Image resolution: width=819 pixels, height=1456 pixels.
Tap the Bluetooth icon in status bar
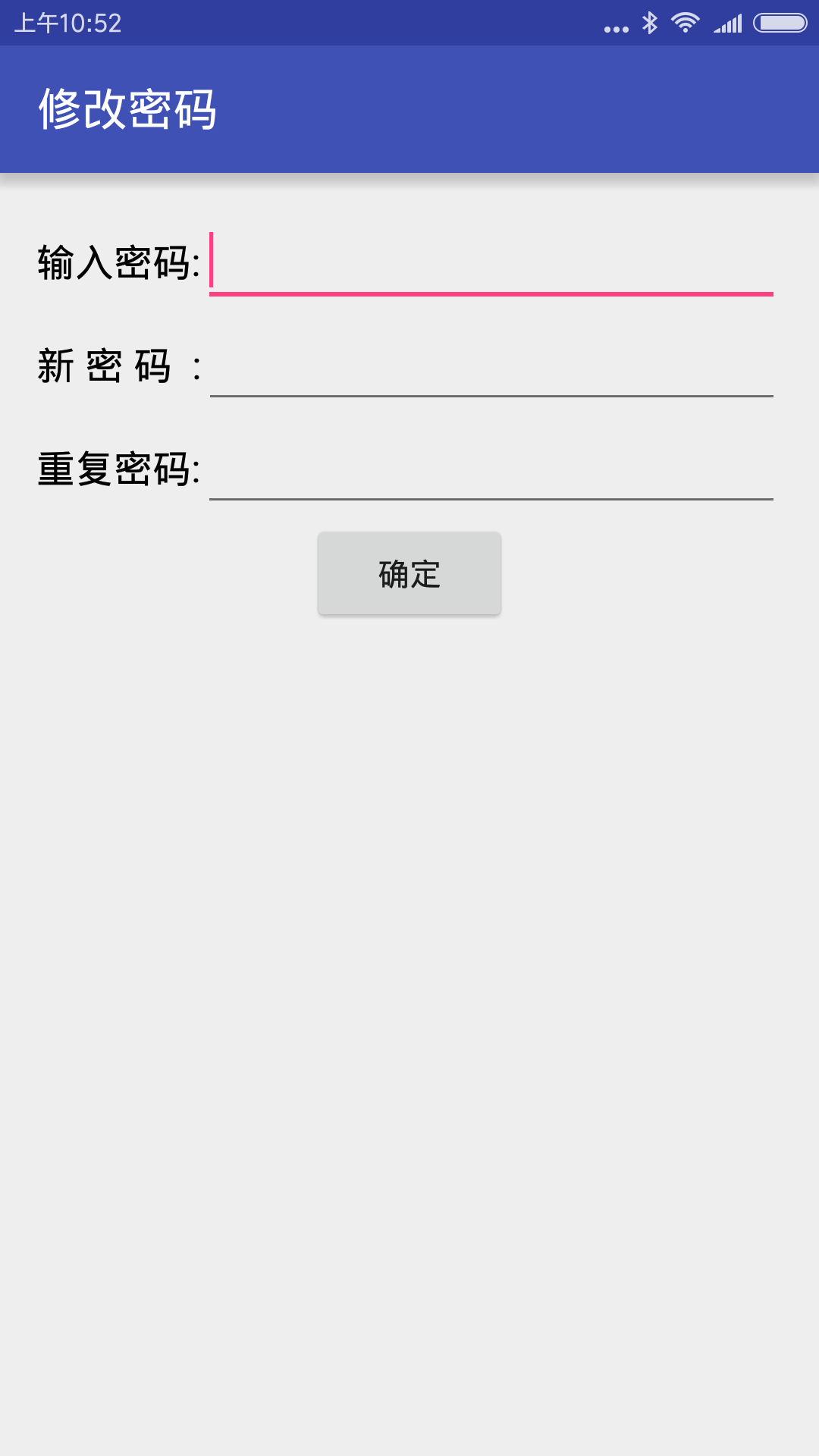point(648,23)
